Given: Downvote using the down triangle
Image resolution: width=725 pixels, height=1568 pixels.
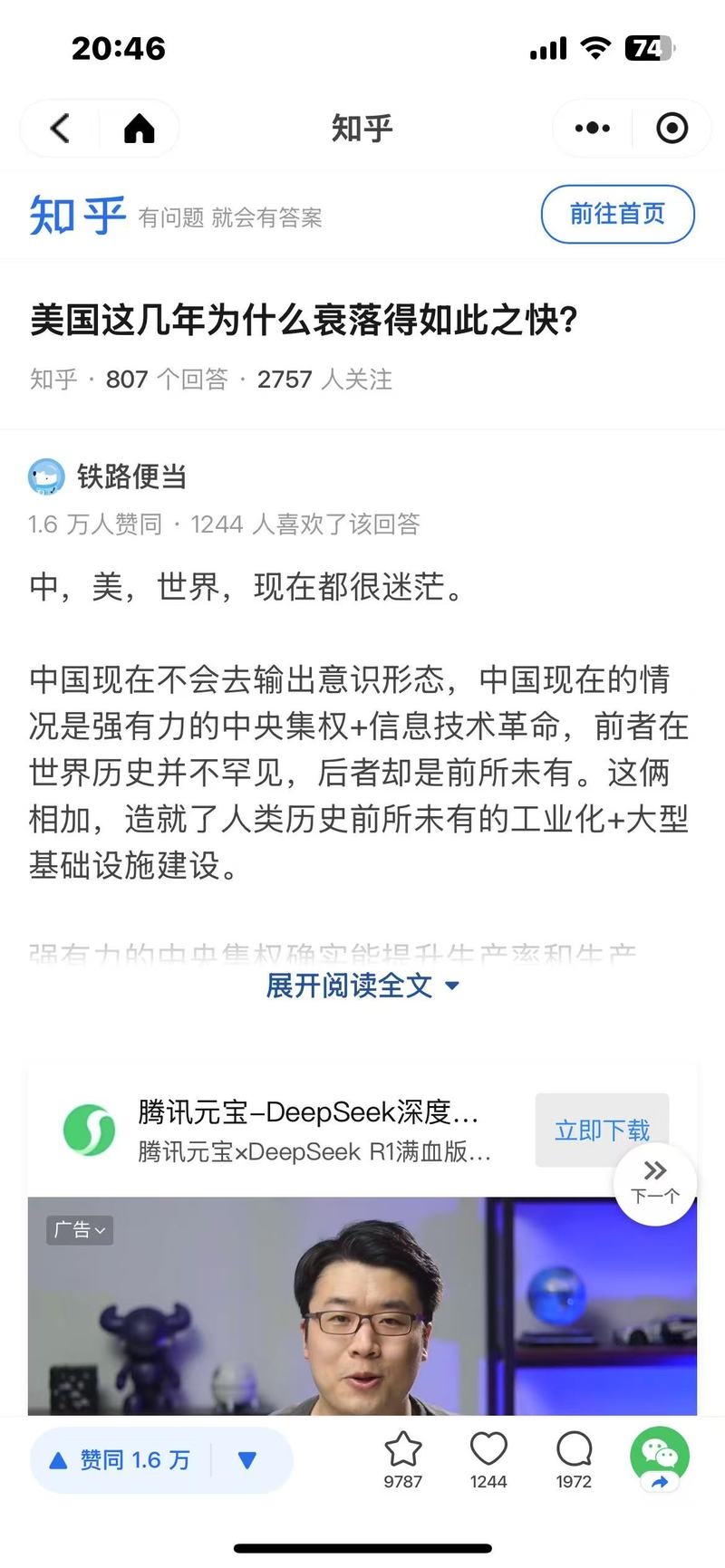Looking at the screenshot, I should (246, 1459).
